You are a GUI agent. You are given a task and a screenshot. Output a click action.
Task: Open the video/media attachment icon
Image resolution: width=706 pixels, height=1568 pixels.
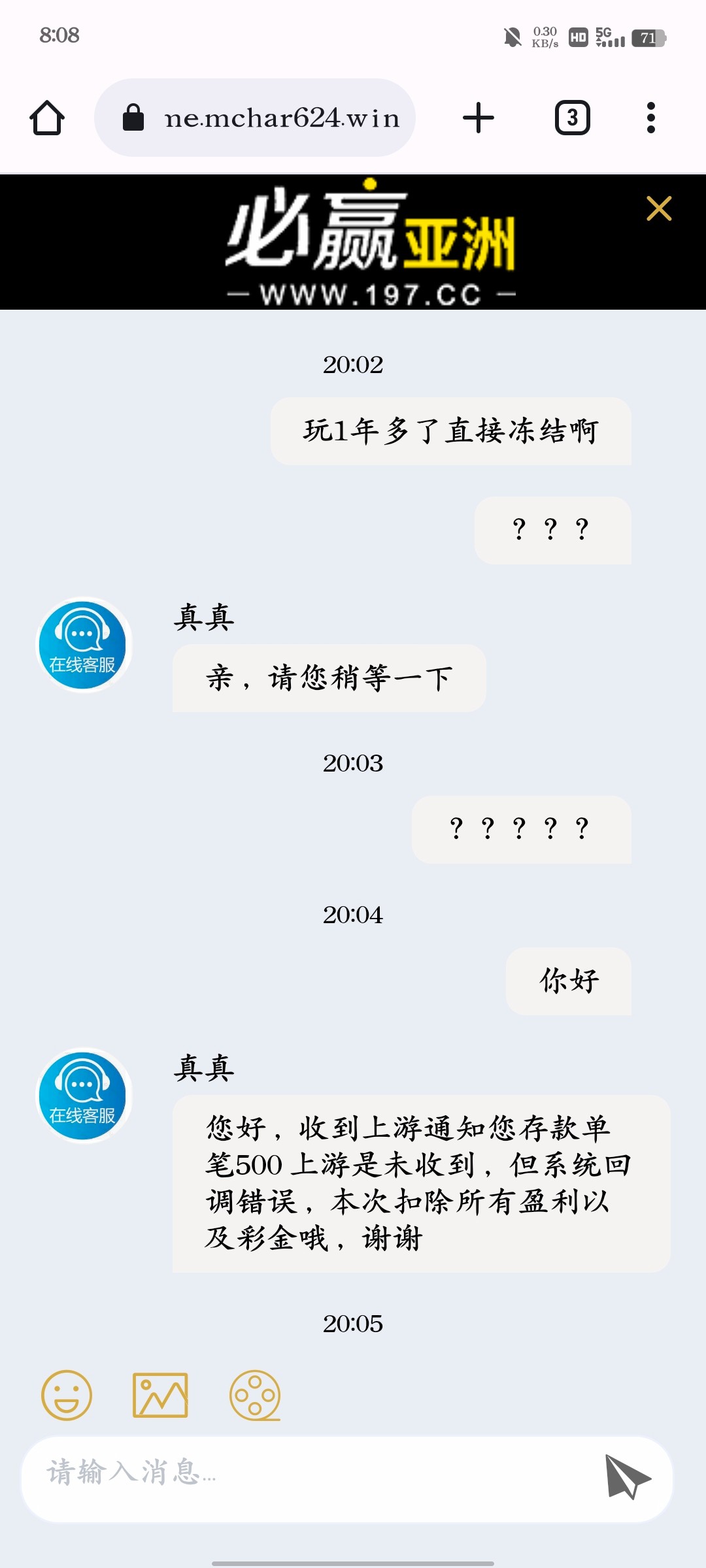click(256, 1395)
